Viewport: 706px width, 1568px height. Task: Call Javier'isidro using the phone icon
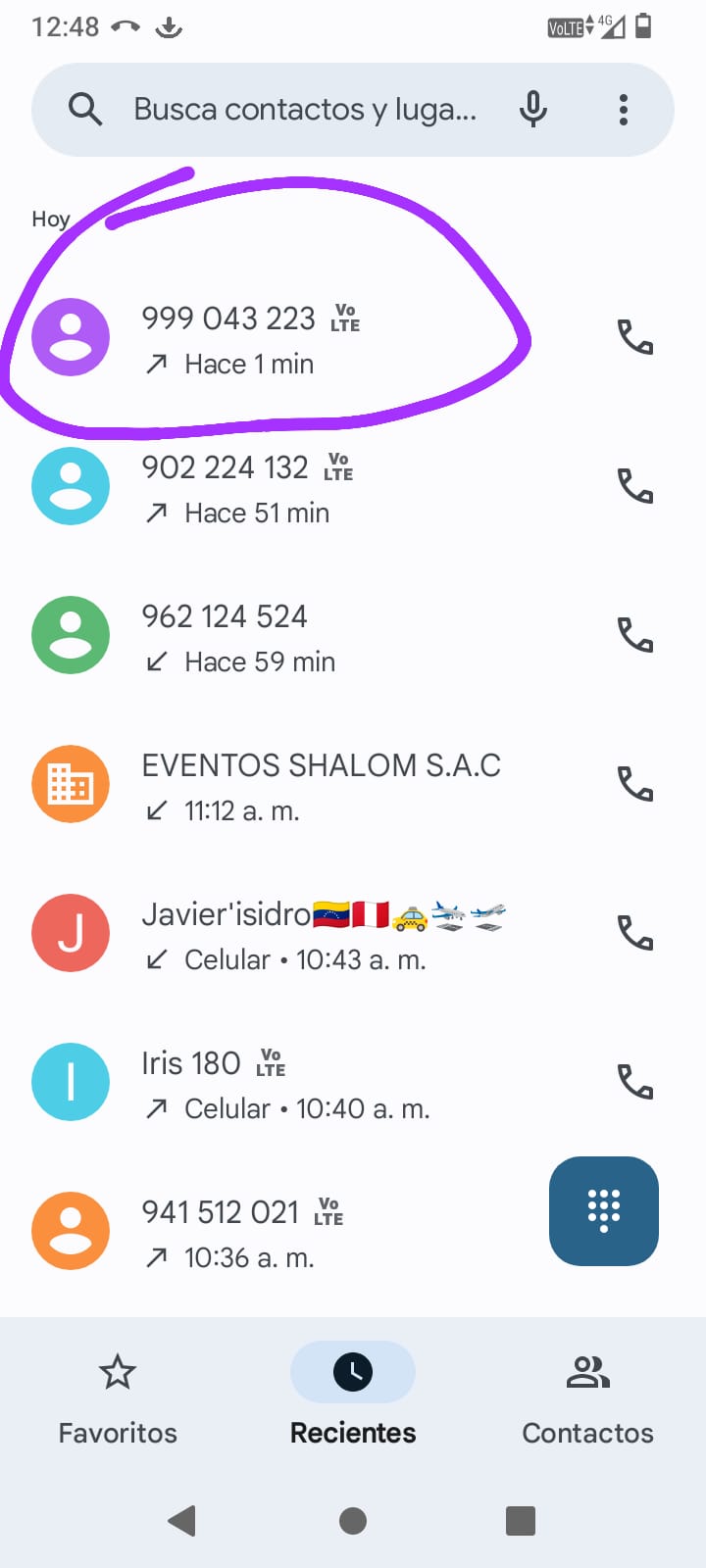(634, 934)
